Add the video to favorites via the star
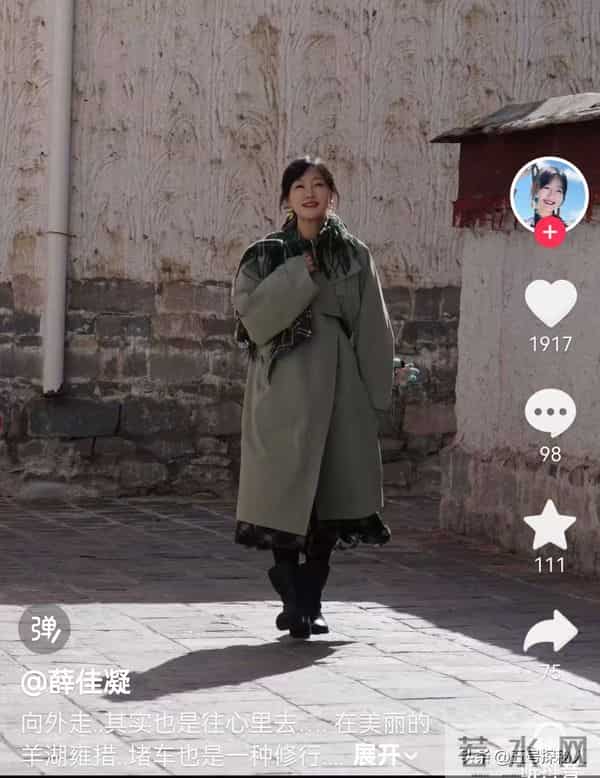600x778 pixels. pyautogui.click(x=550, y=525)
